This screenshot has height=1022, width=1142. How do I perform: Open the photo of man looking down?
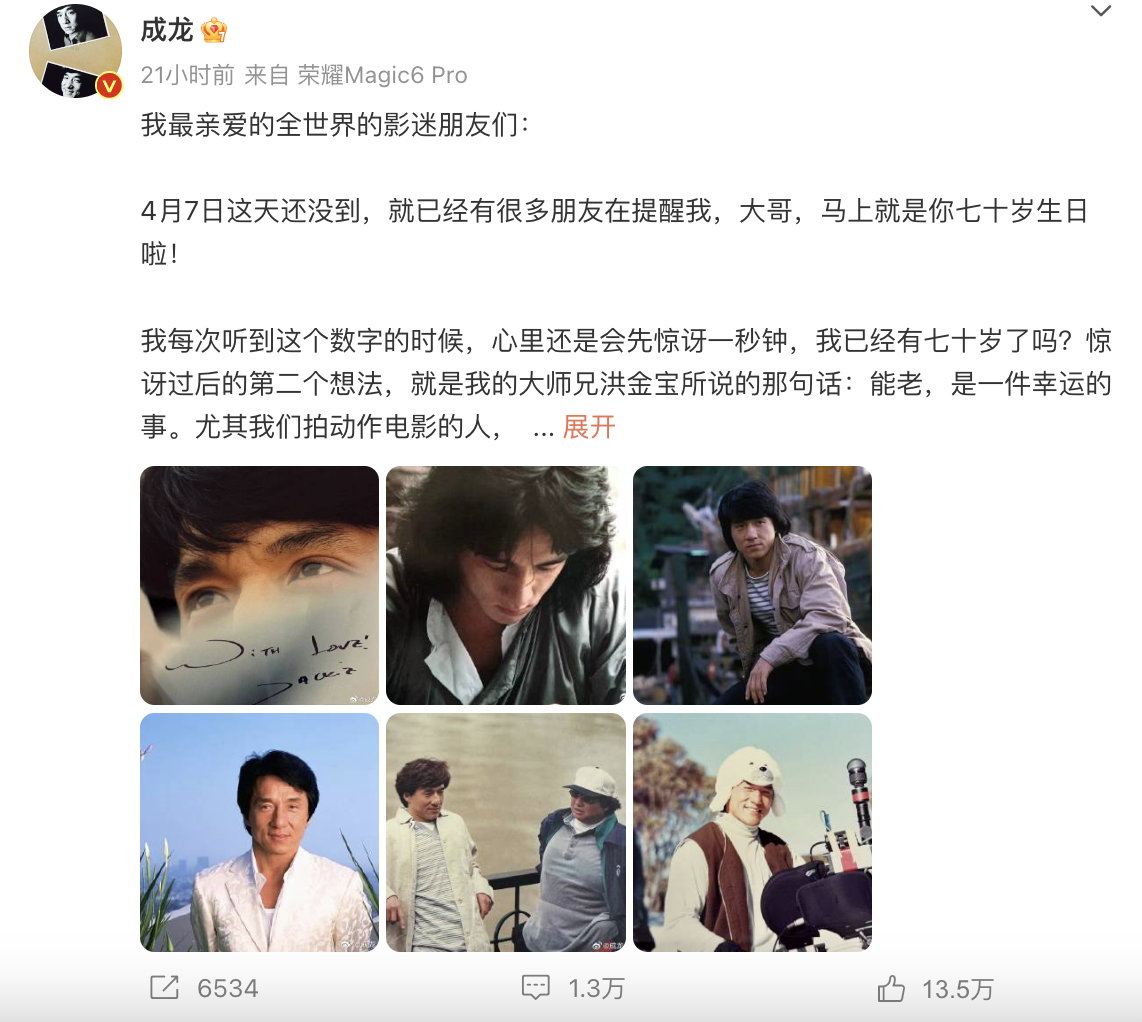coord(505,585)
